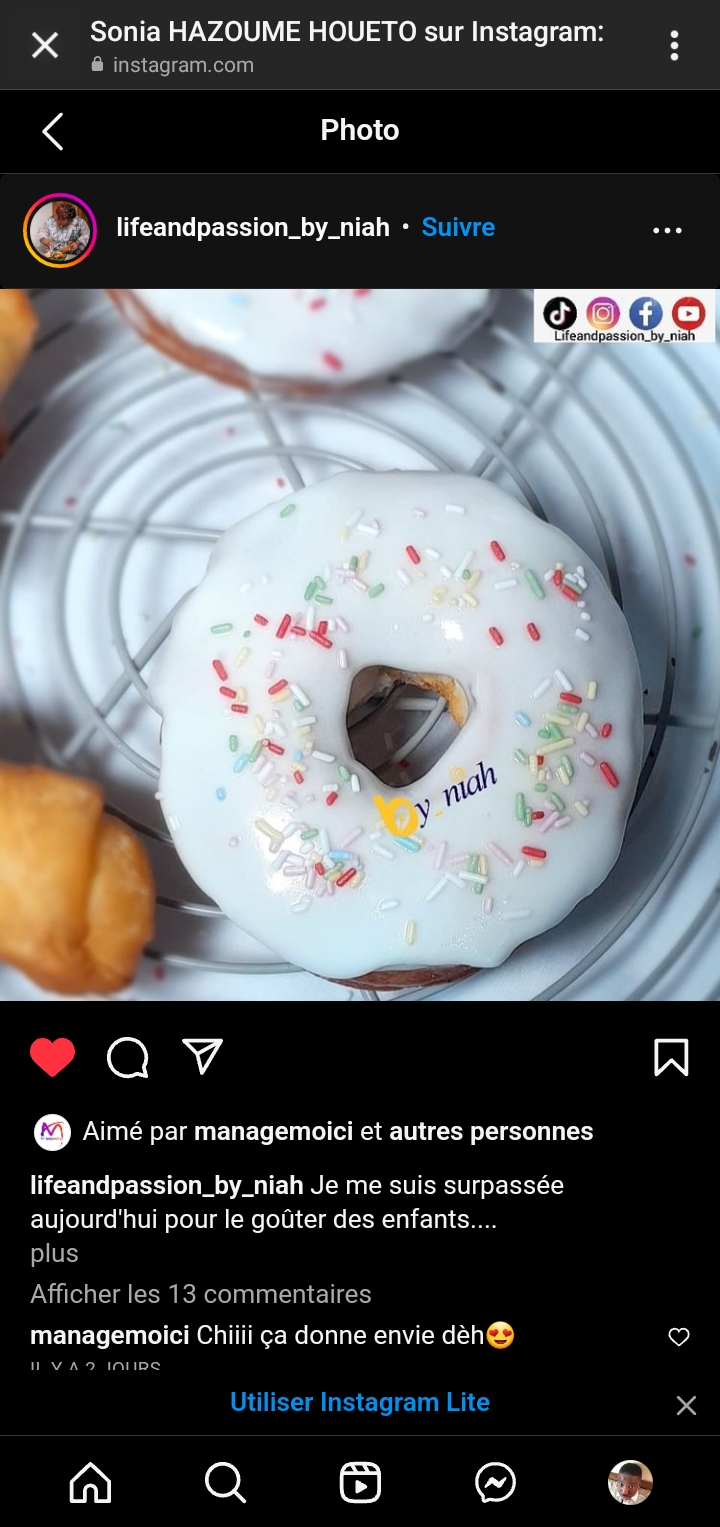
Task: Tap "Utiliser Instagram Lite" banner link
Action: click(x=360, y=1402)
